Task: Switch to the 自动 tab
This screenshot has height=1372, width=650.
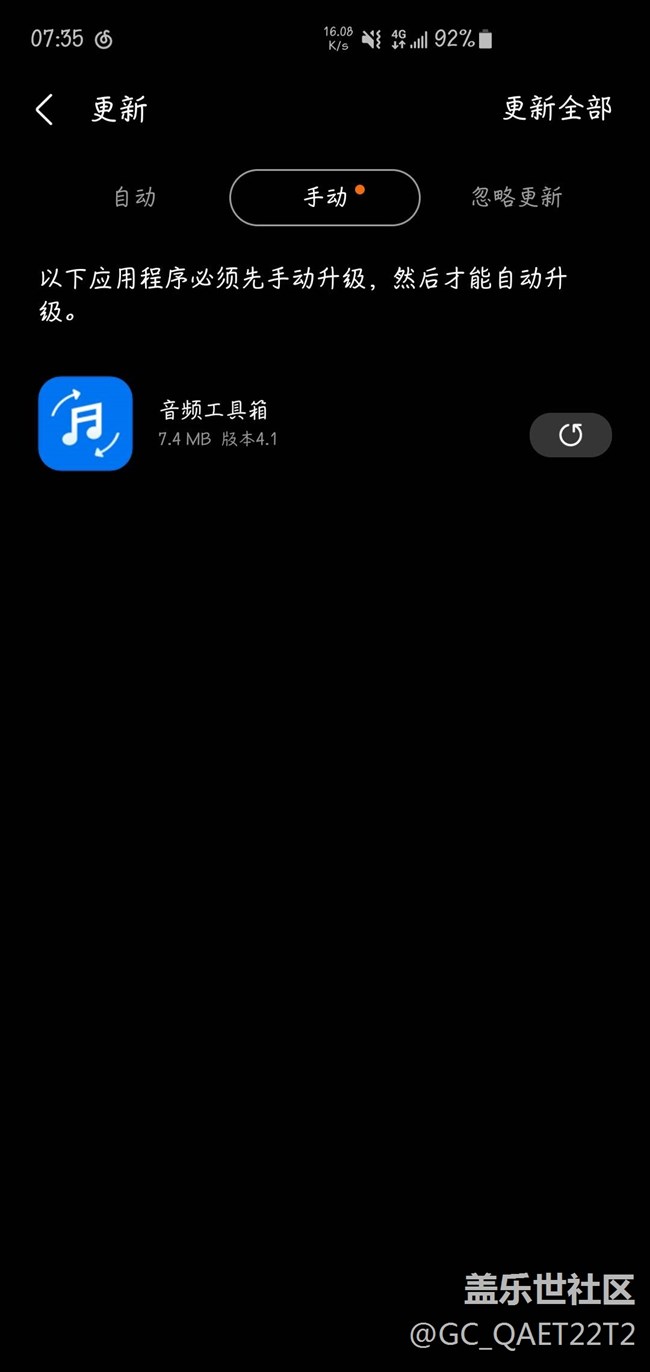Action: [x=135, y=197]
